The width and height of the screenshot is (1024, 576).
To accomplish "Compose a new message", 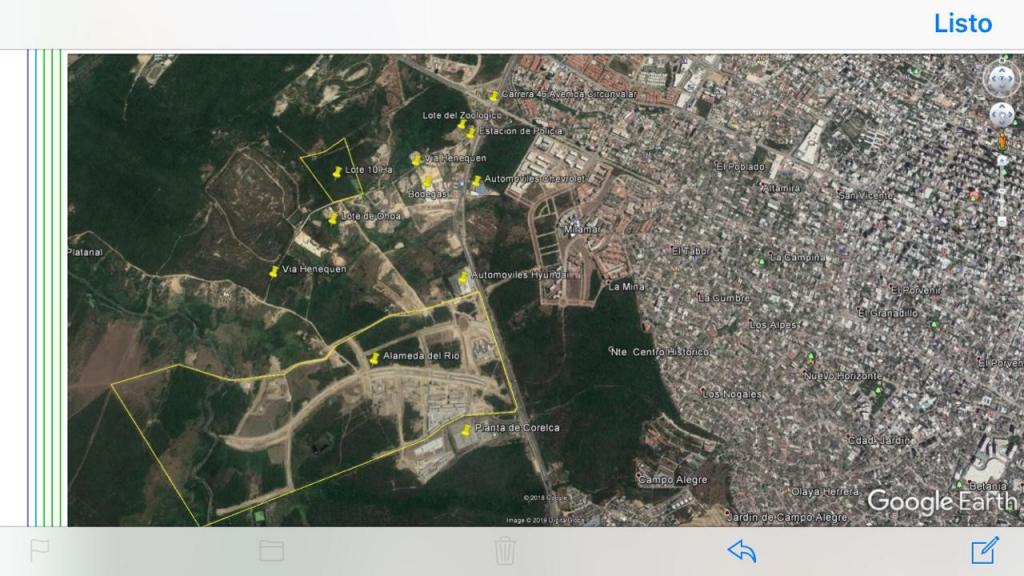I will [985, 550].
